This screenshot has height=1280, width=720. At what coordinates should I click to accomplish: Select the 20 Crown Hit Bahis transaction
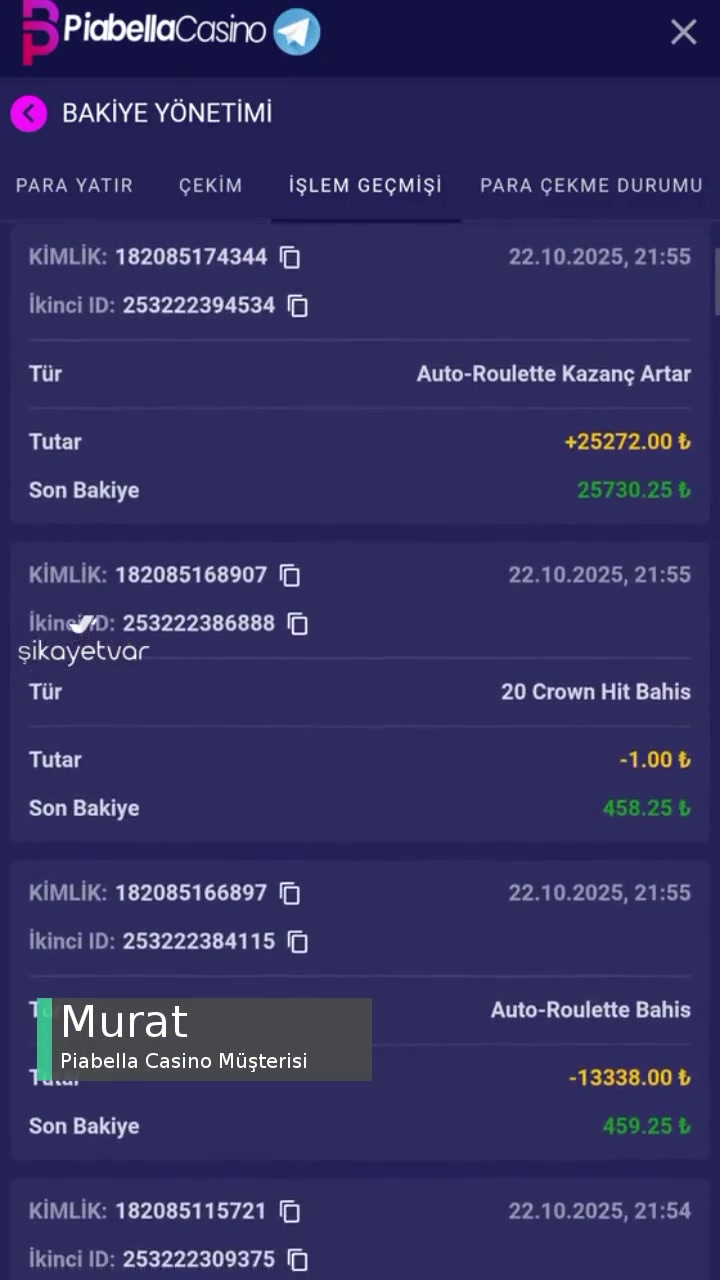[x=360, y=692]
